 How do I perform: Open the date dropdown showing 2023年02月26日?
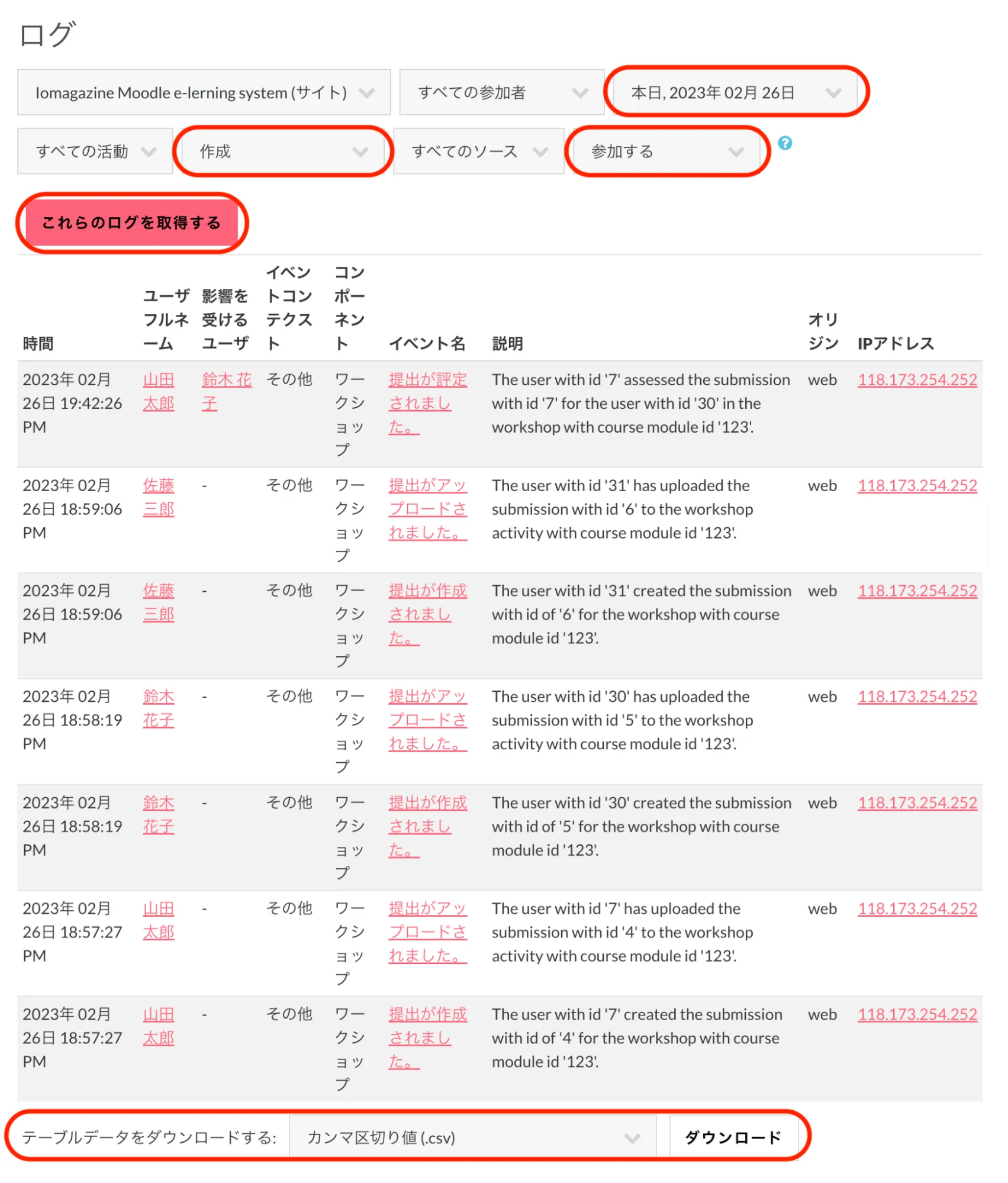point(736,93)
